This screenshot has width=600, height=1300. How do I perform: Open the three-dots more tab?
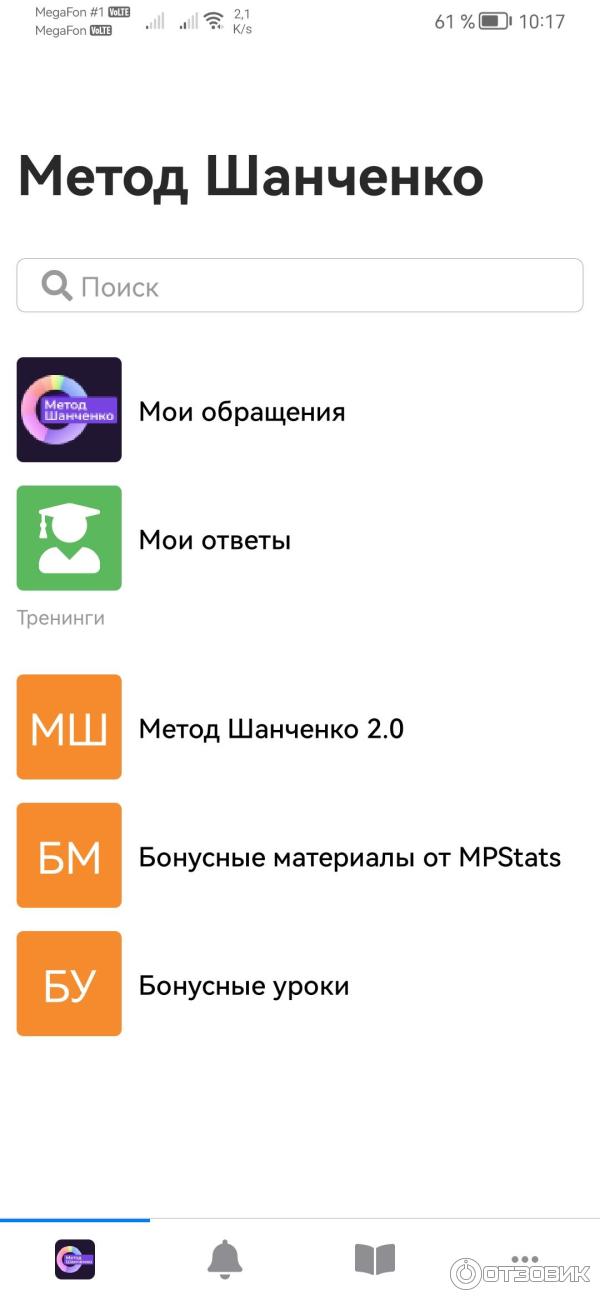524,1259
